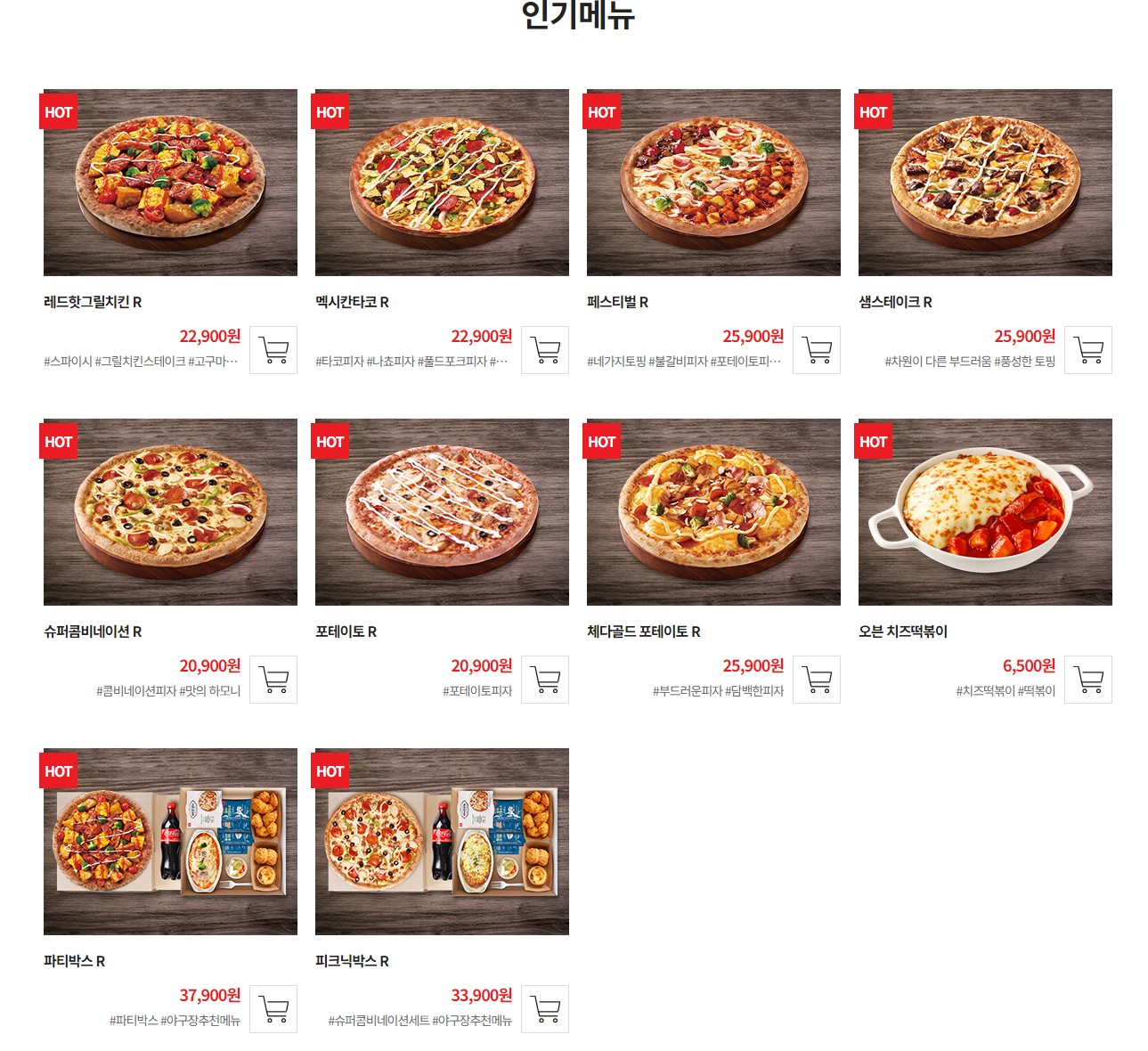Add 페스티벌 R to cart
Image resolution: width=1148 pixels, height=1051 pixels.
click(x=817, y=350)
